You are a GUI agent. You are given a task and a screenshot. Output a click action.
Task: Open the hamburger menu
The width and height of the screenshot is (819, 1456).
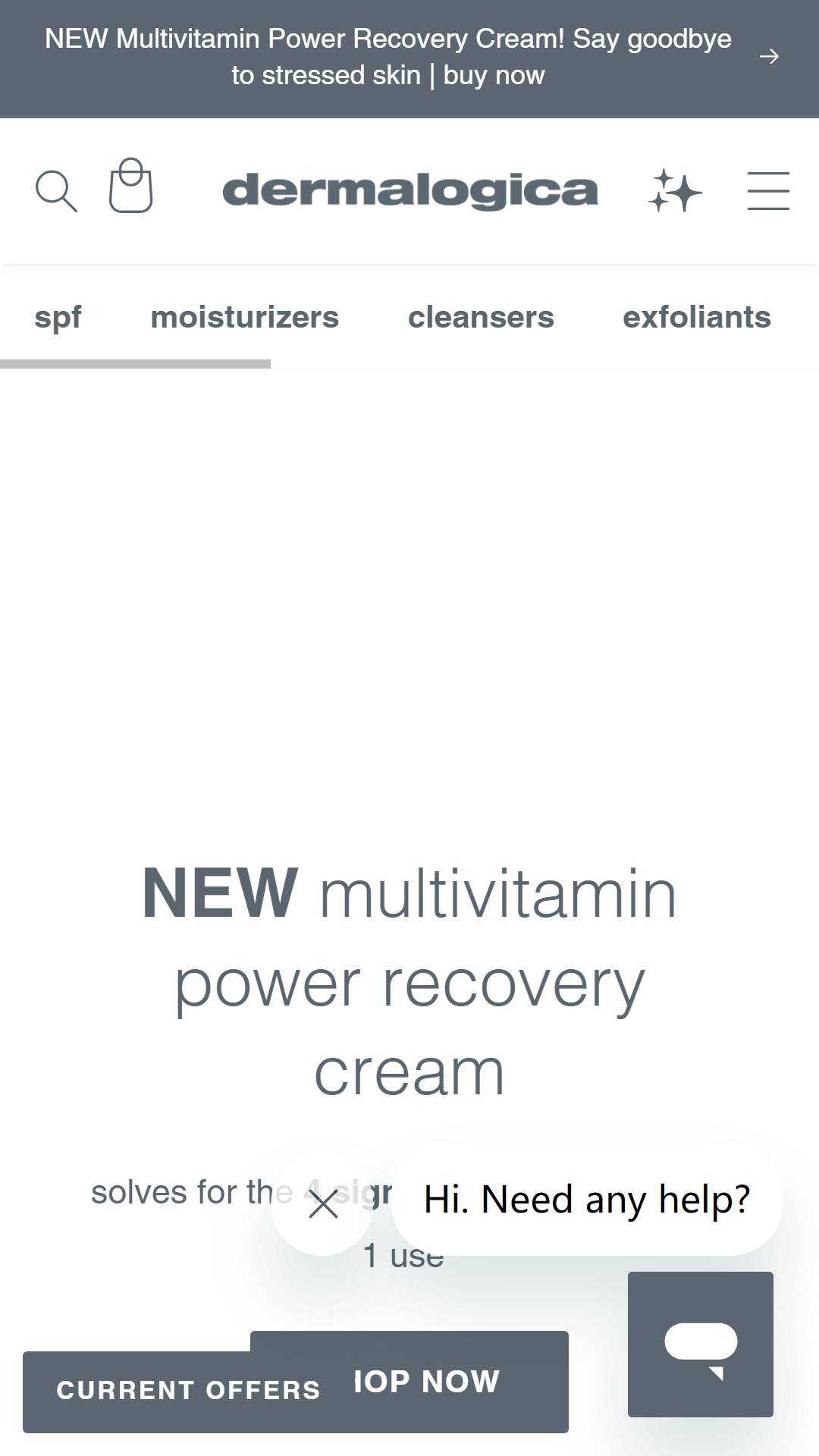[x=768, y=190]
